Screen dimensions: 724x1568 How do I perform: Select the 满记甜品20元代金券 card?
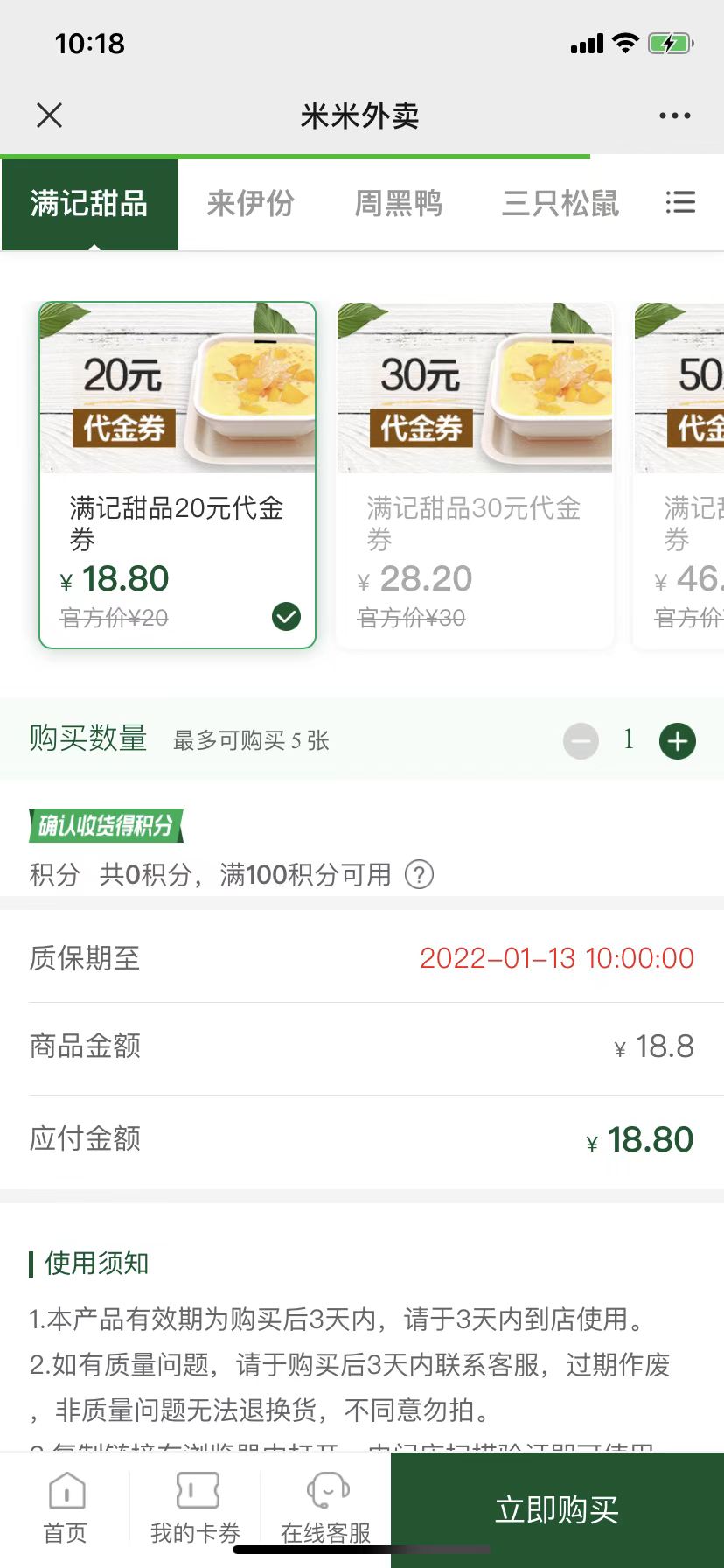coord(178,475)
